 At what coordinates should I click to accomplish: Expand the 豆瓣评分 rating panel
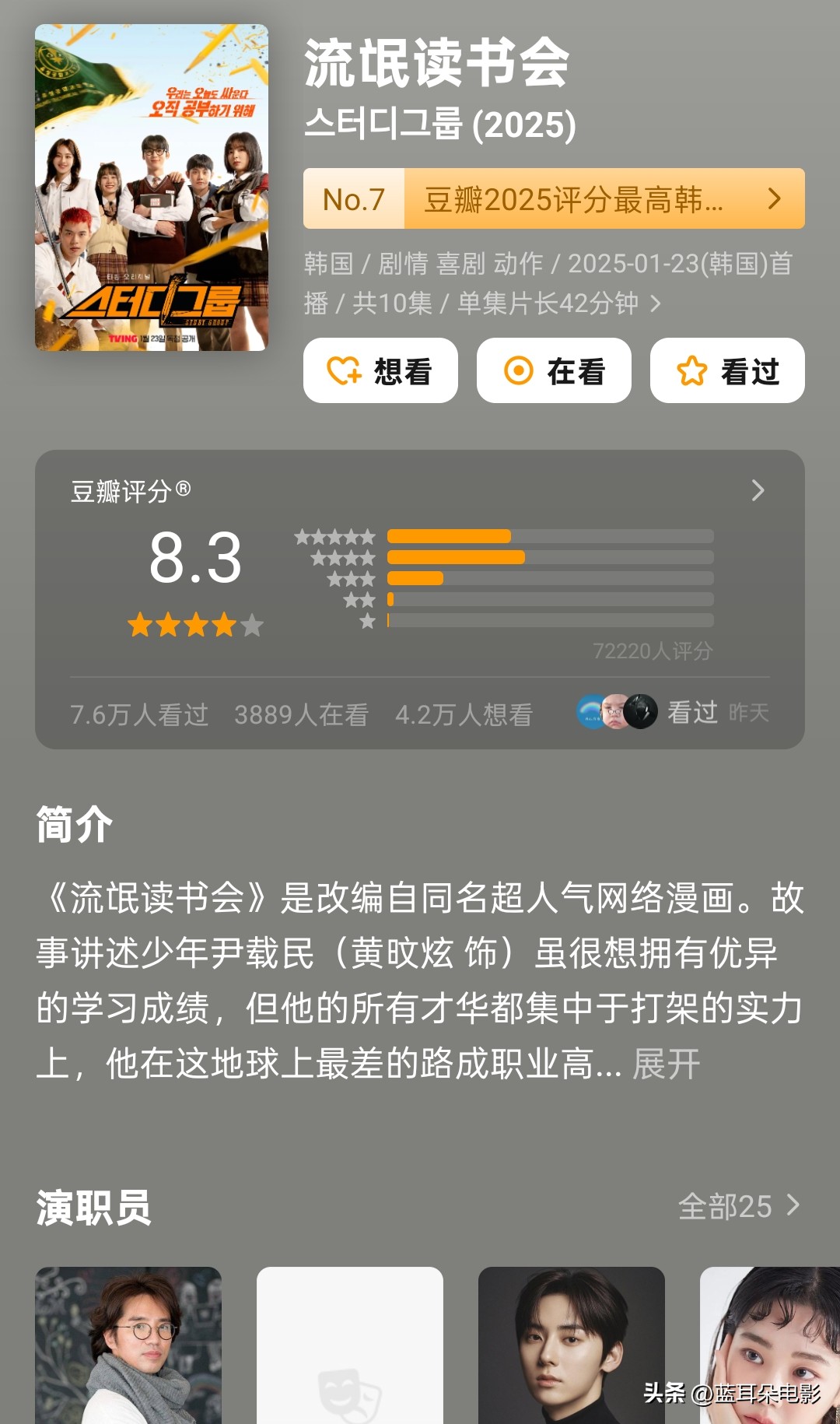coord(757,490)
